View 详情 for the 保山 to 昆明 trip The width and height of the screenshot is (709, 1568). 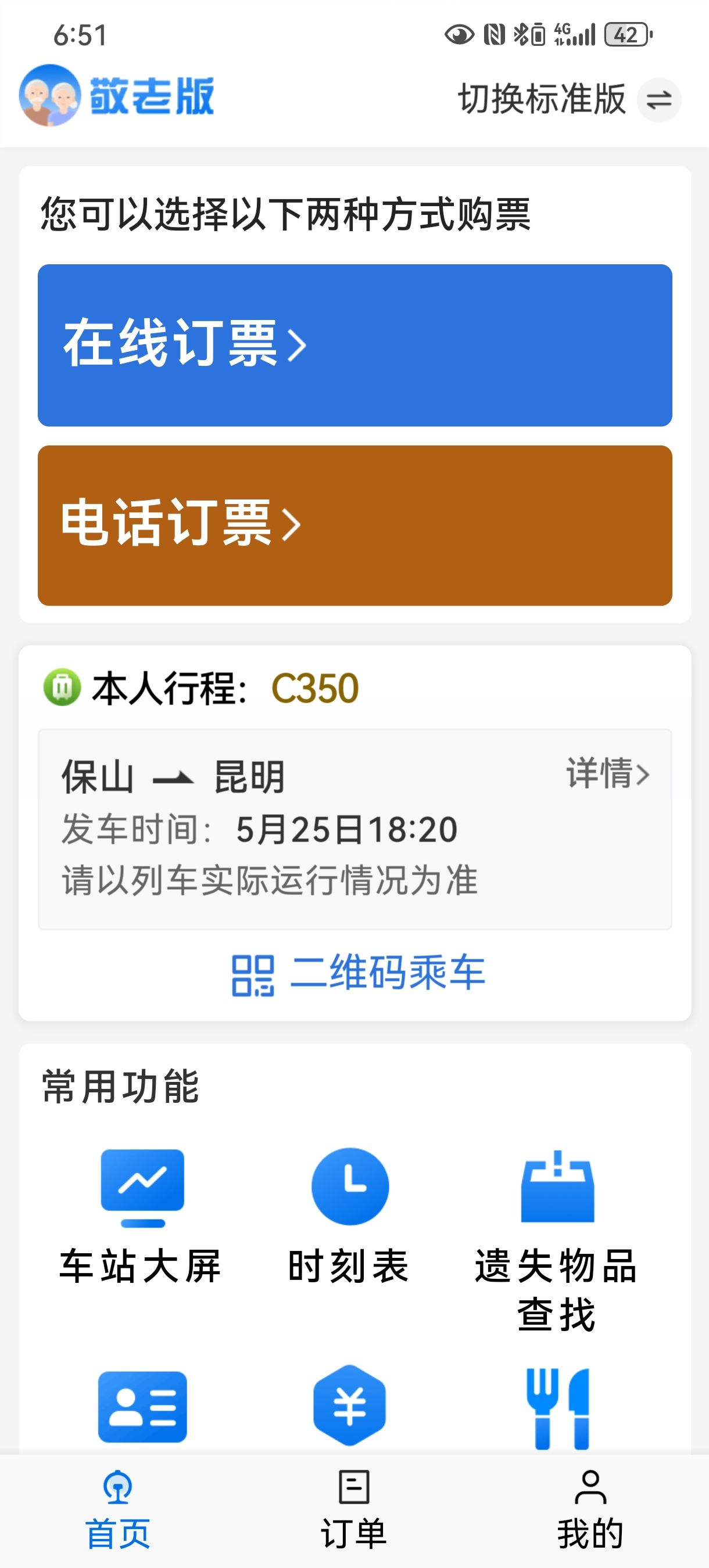coord(608,774)
